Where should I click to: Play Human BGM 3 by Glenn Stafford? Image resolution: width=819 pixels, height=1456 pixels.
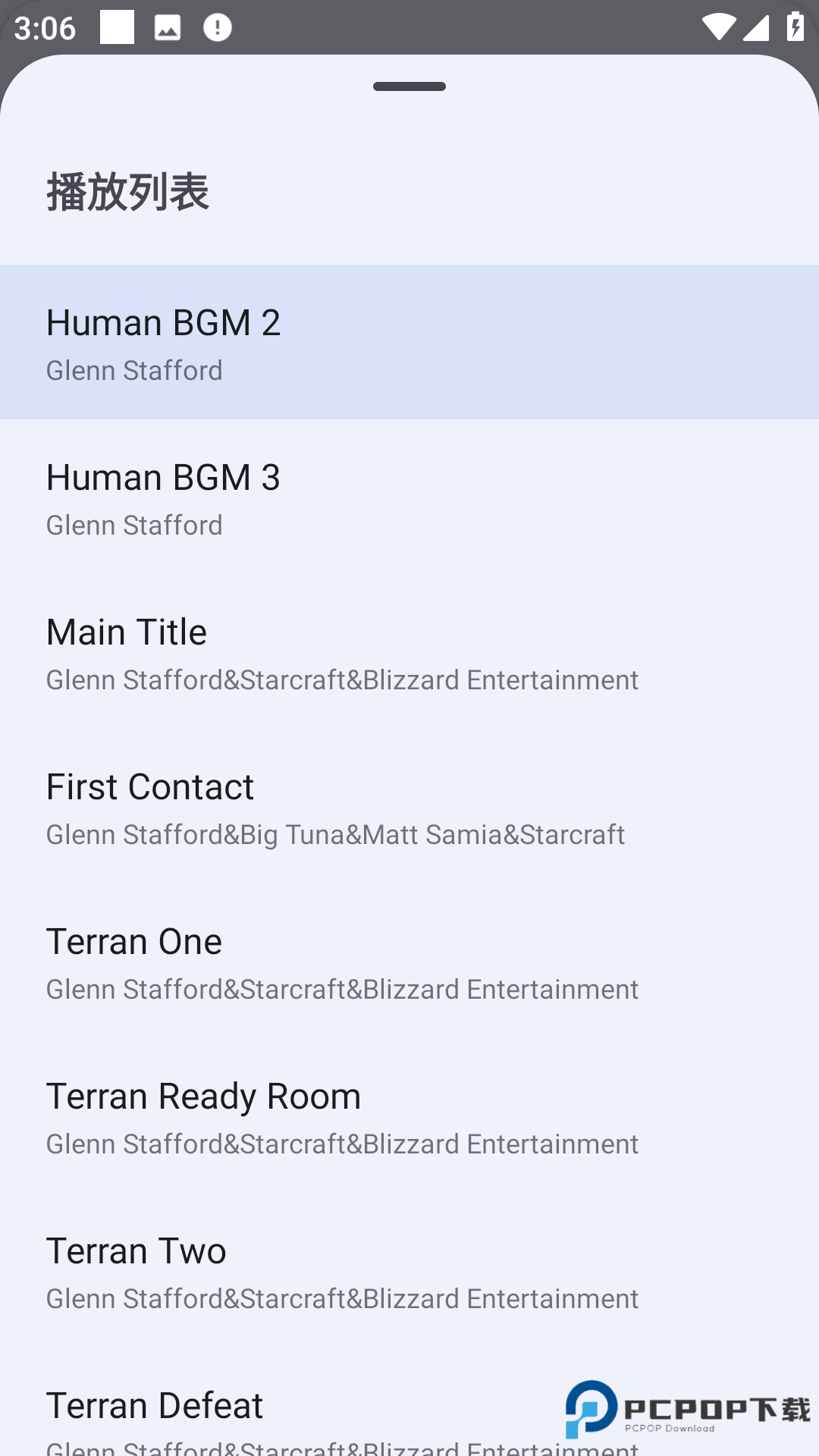tap(409, 497)
